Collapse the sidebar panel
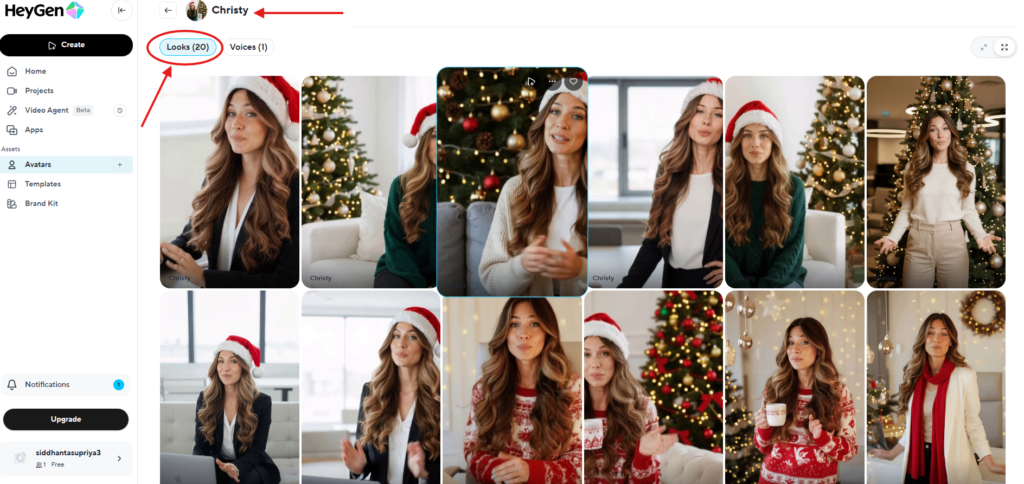The image size is (1024, 484). pyautogui.click(x=121, y=10)
